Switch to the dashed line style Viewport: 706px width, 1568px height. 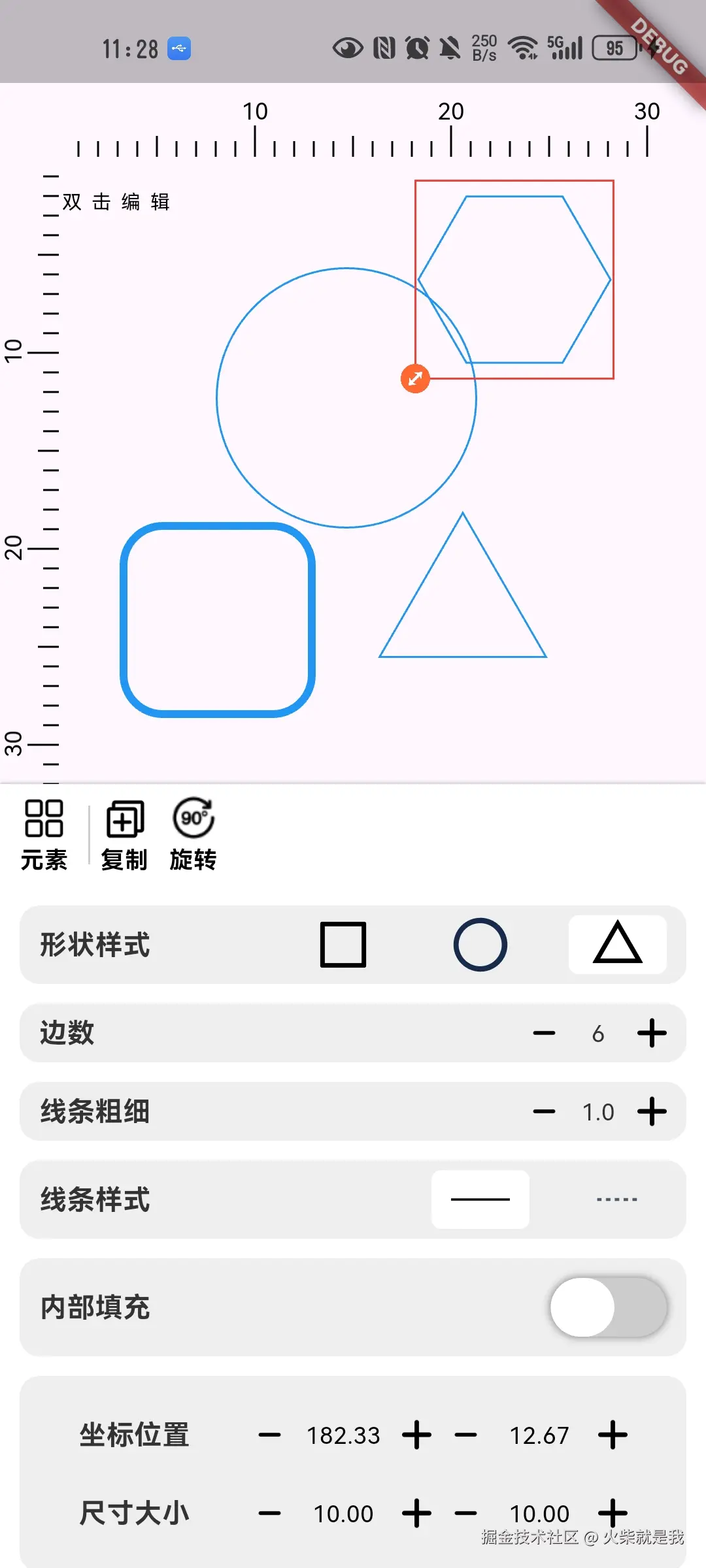(x=616, y=1200)
